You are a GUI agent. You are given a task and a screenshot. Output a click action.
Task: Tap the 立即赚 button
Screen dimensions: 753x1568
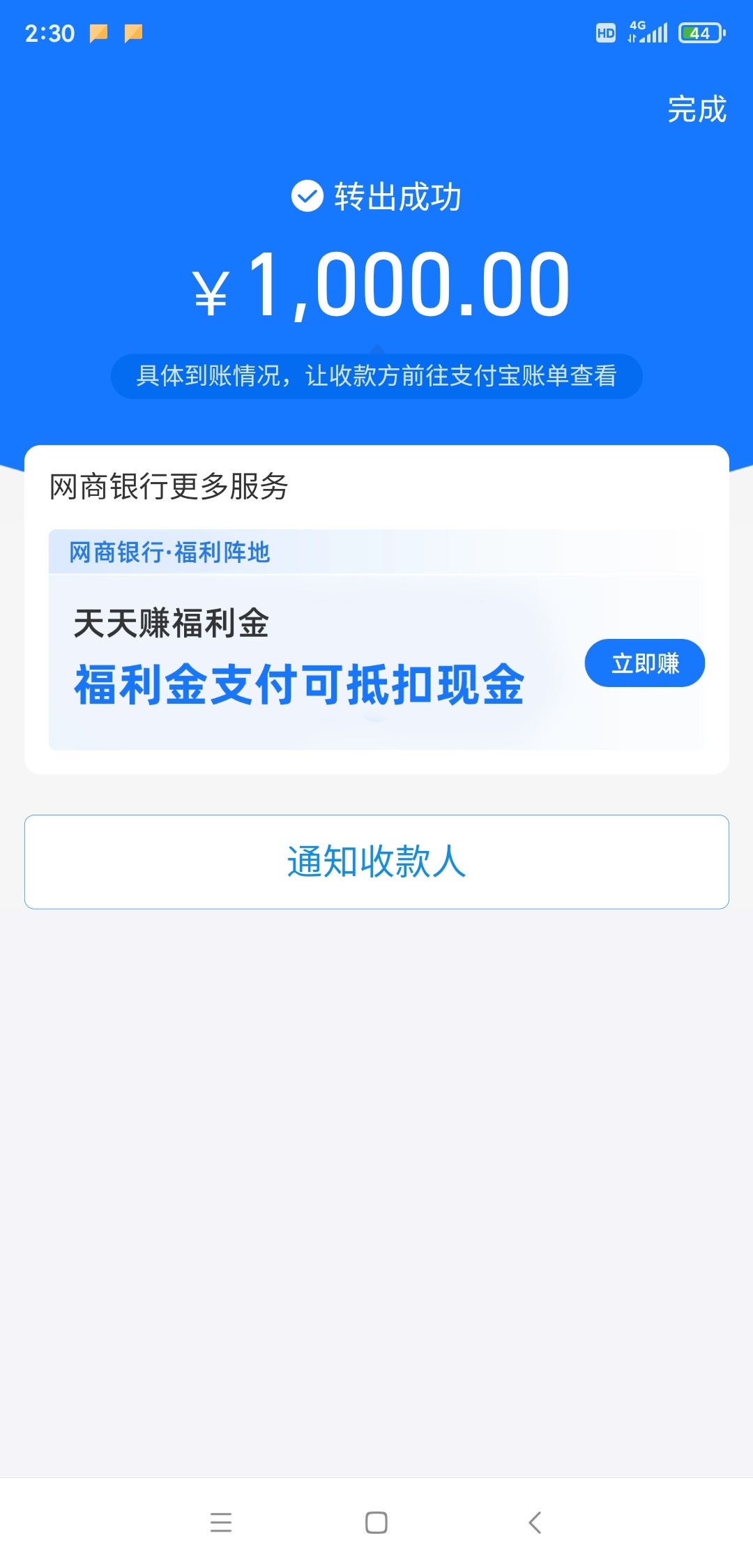click(x=644, y=663)
